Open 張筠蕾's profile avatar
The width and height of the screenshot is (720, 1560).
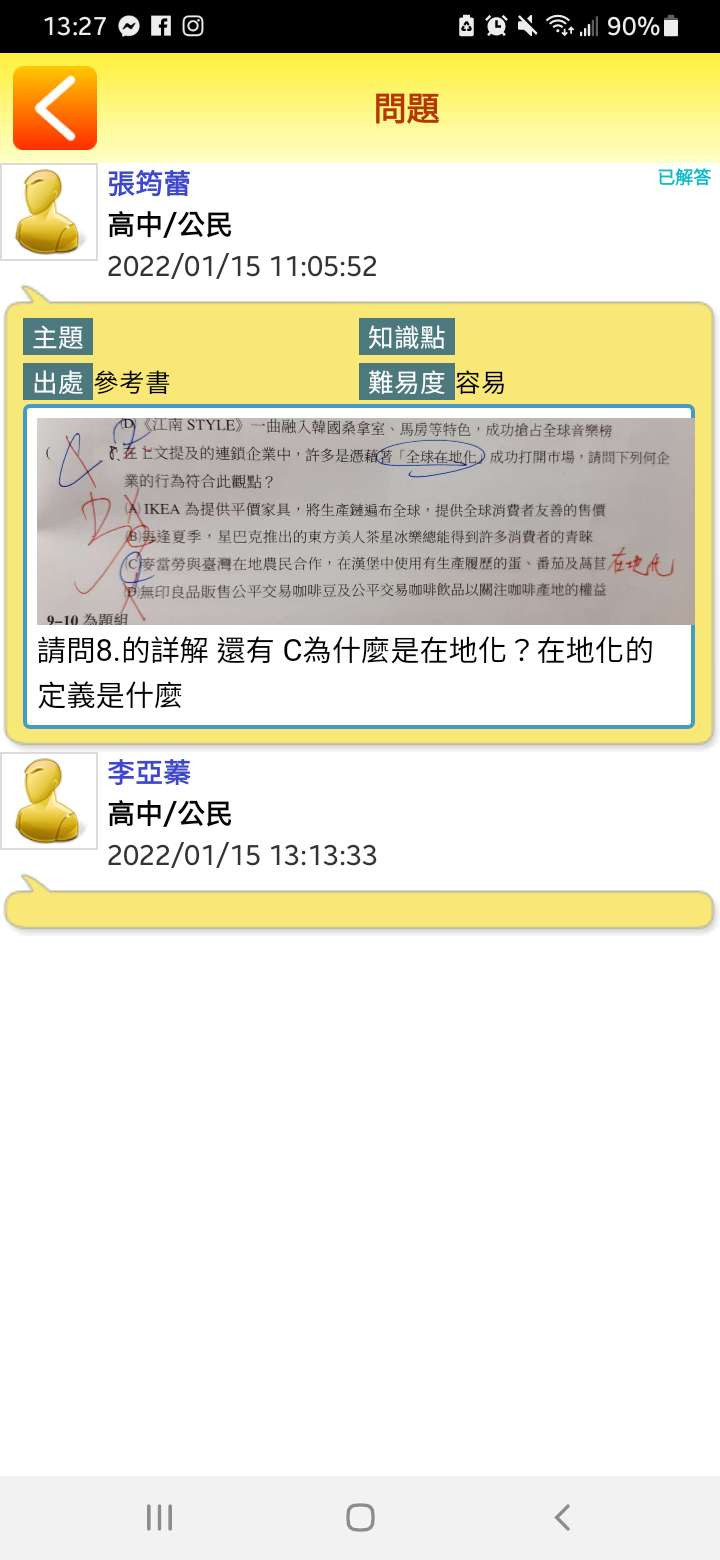tap(49, 212)
